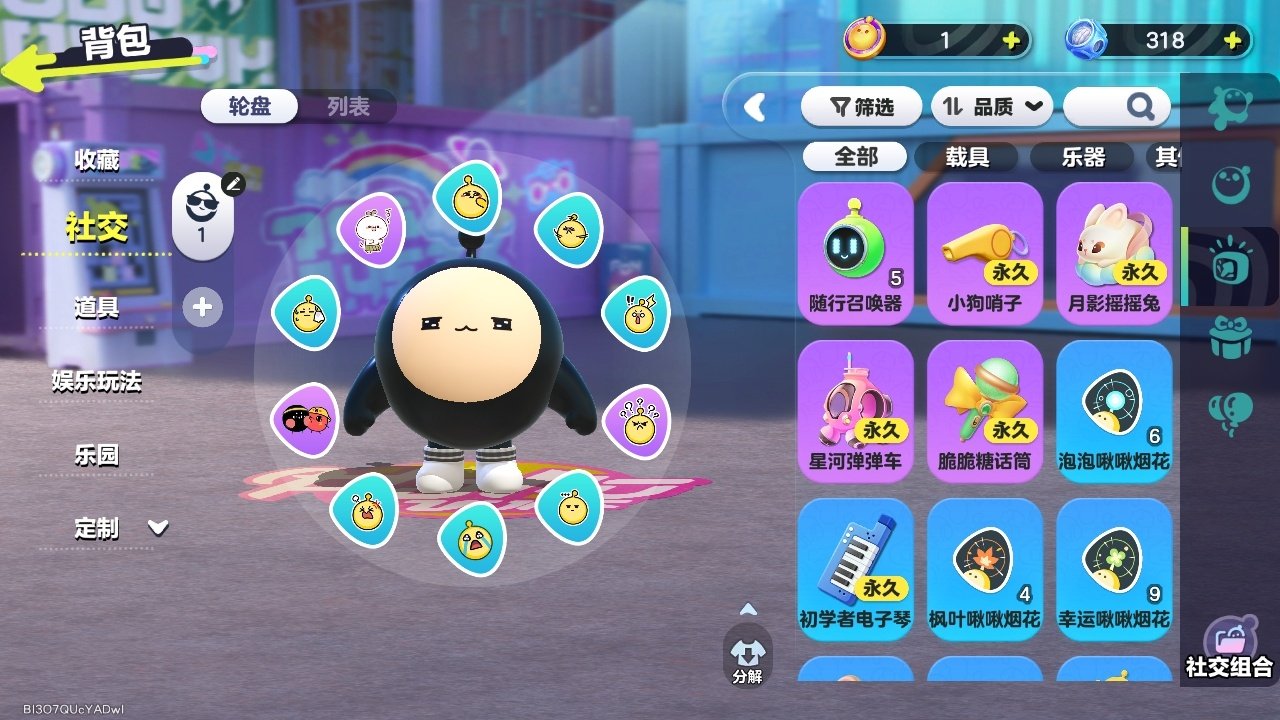Select the 轮盘 view
The height and width of the screenshot is (720, 1280).
click(249, 107)
